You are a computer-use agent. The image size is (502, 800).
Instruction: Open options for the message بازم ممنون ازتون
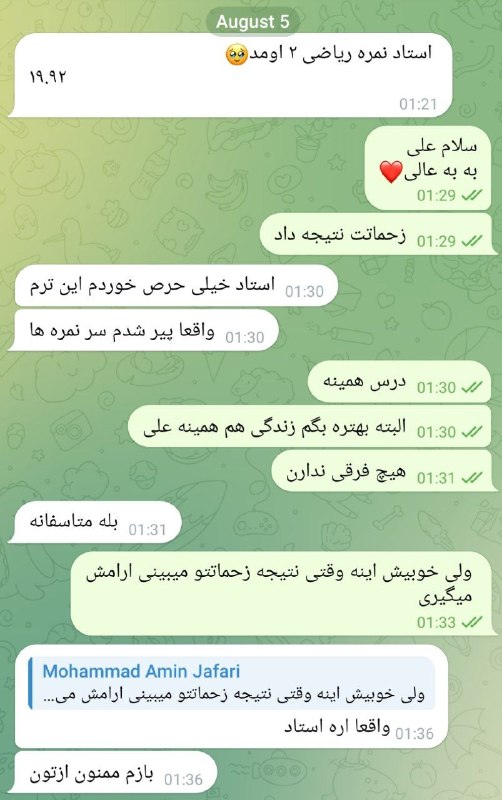tap(113, 774)
